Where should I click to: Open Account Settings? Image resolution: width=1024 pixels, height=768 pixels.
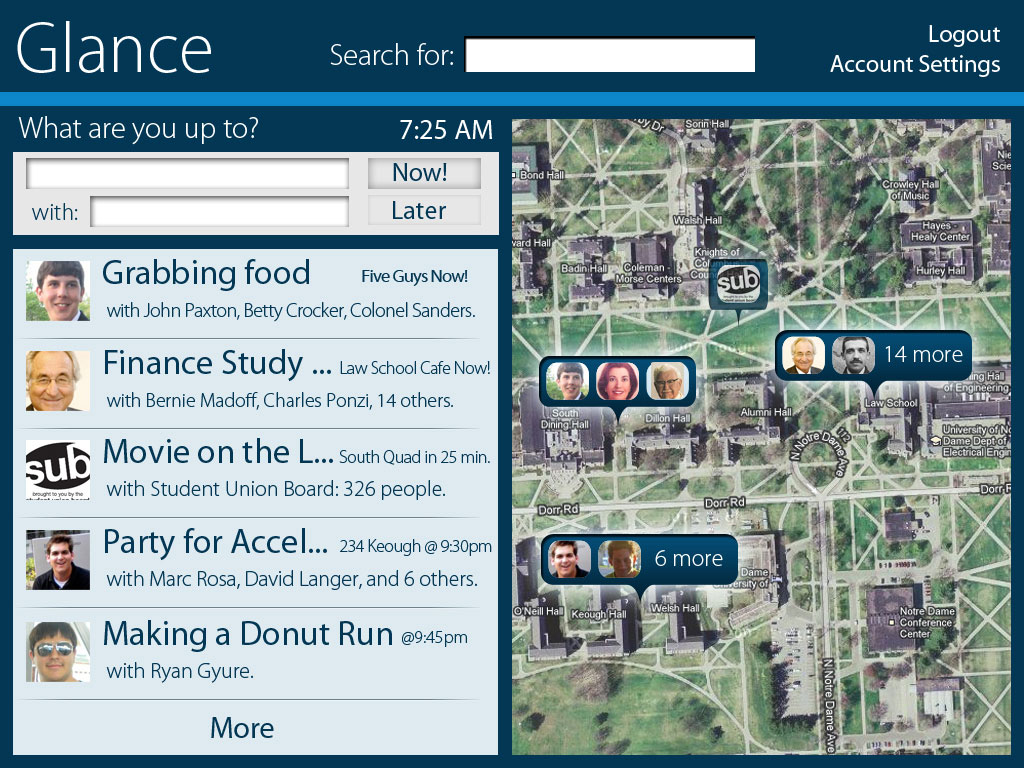click(x=914, y=65)
